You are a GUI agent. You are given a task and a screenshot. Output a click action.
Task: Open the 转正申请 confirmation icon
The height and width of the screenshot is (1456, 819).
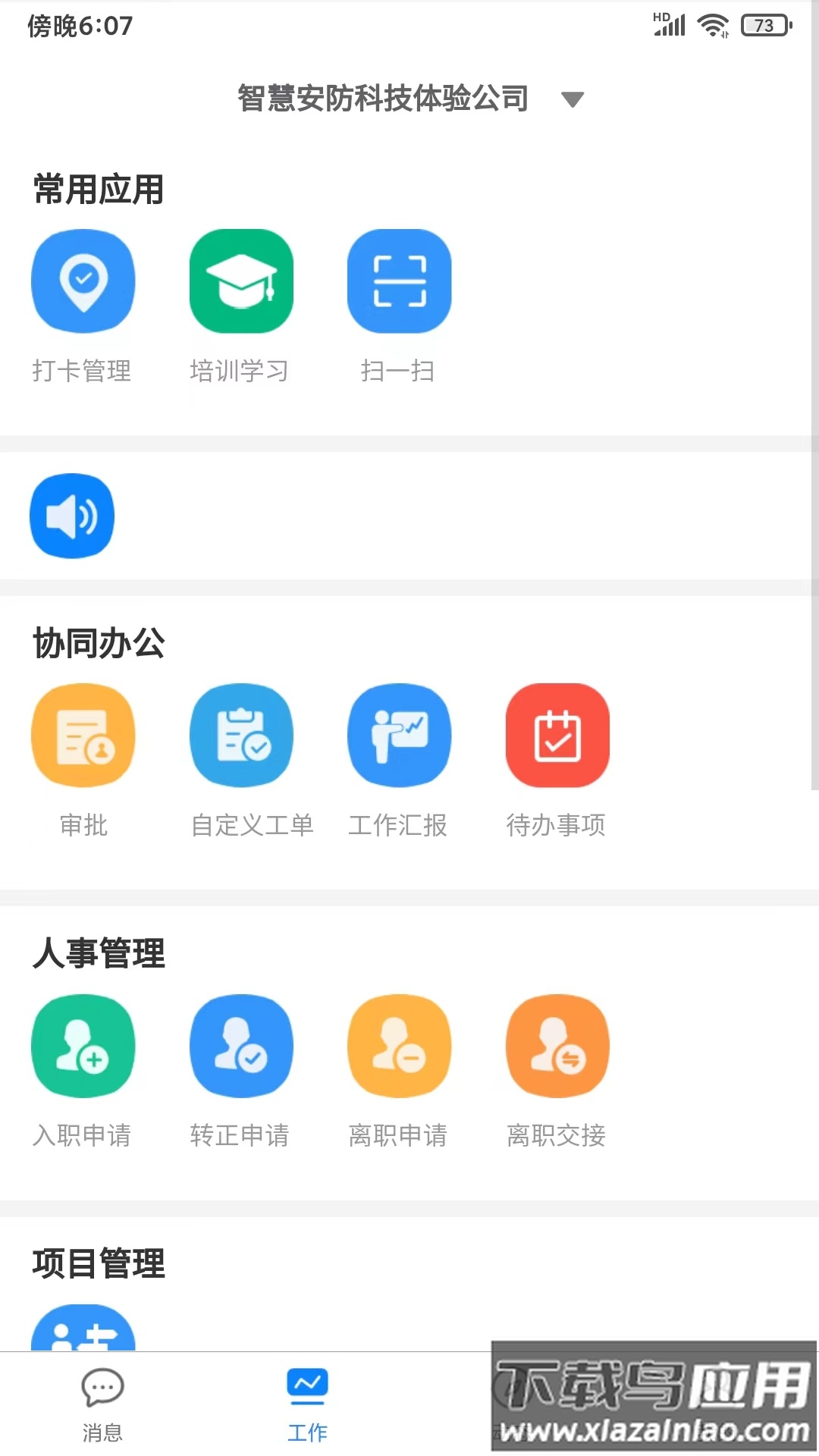pos(241,1046)
